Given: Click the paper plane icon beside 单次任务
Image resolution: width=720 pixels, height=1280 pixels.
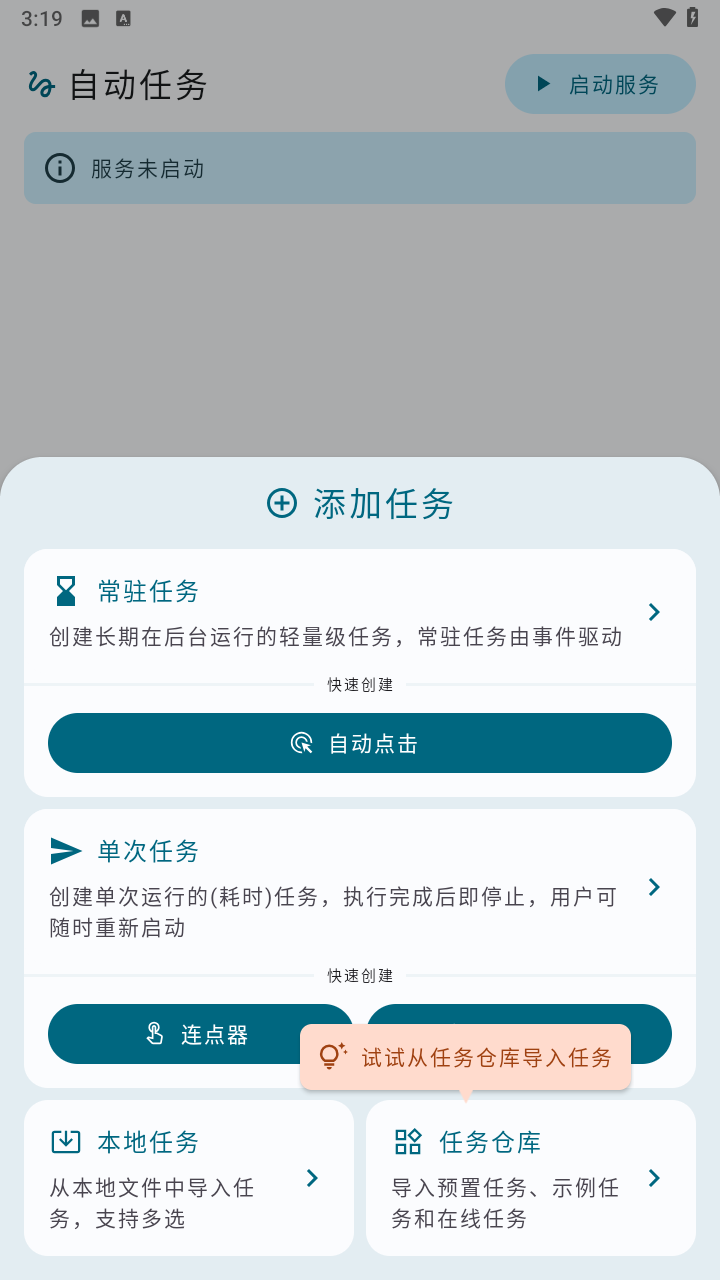Looking at the screenshot, I should (65, 851).
